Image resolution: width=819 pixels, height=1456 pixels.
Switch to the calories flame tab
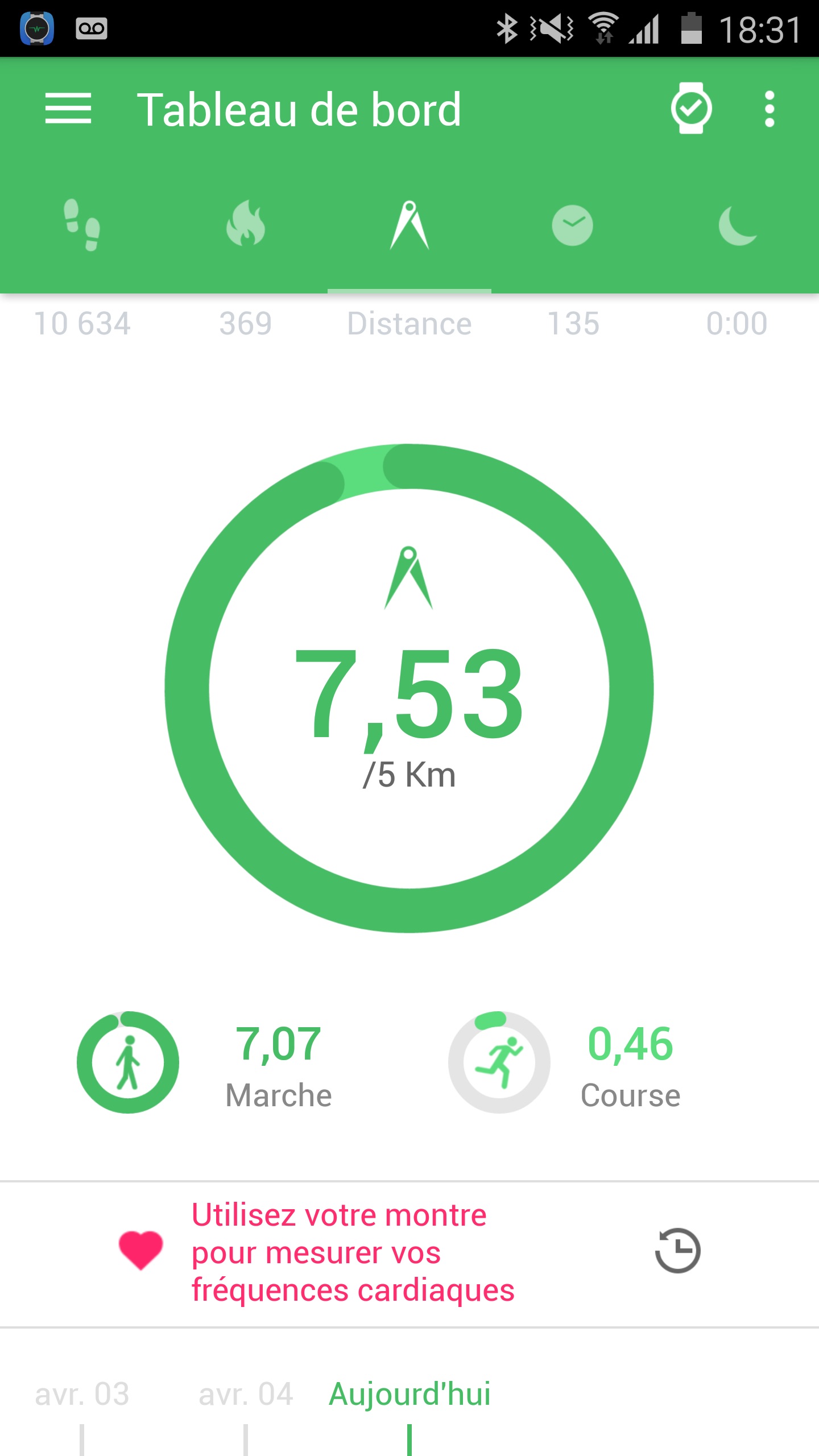pyautogui.click(x=246, y=226)
